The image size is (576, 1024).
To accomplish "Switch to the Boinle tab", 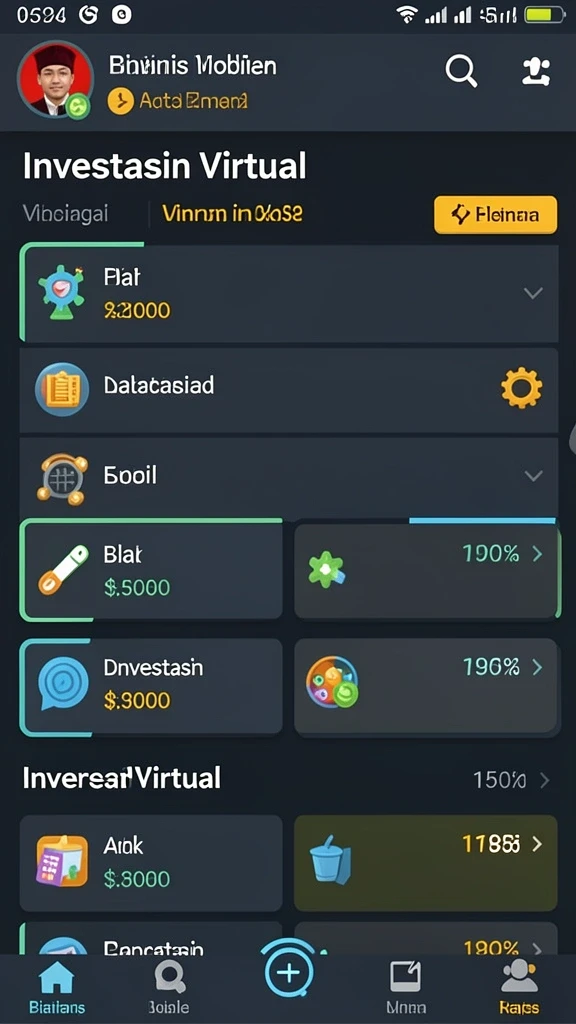I will point(169,987).
